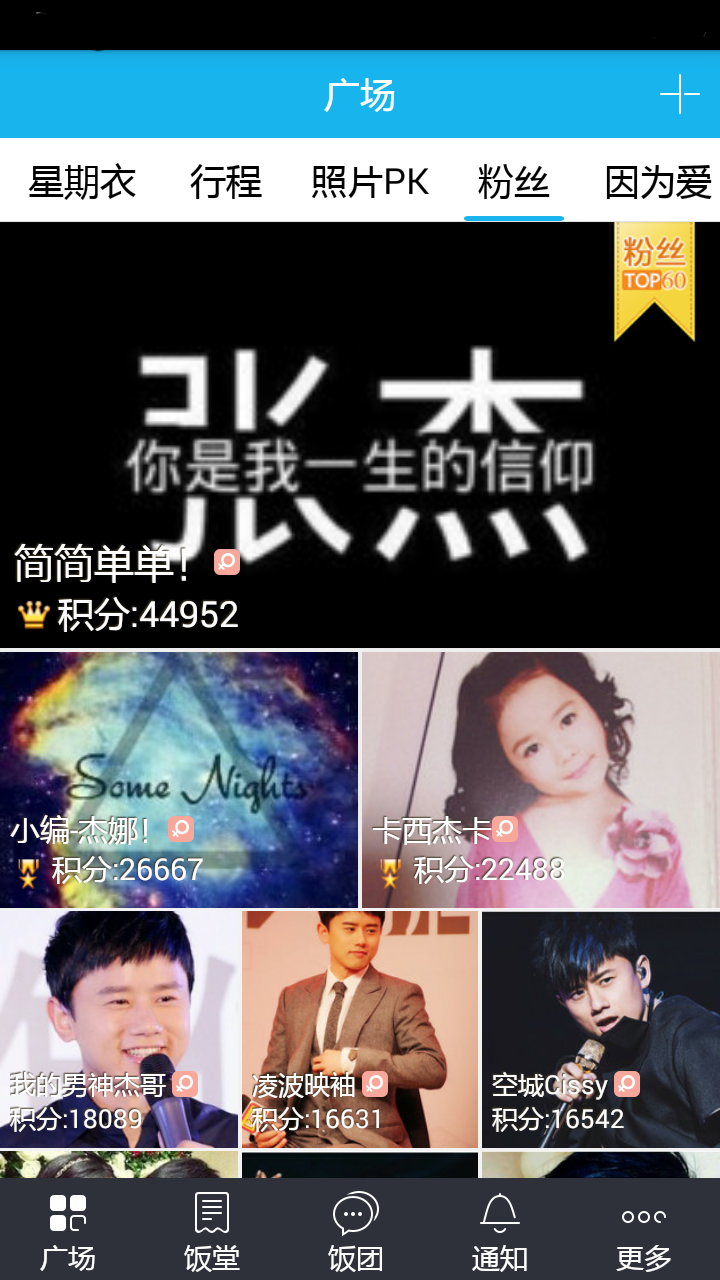The image size is (720, 1280).
Task: Open top fan 简简单单! profile
Action: point(360,435)
